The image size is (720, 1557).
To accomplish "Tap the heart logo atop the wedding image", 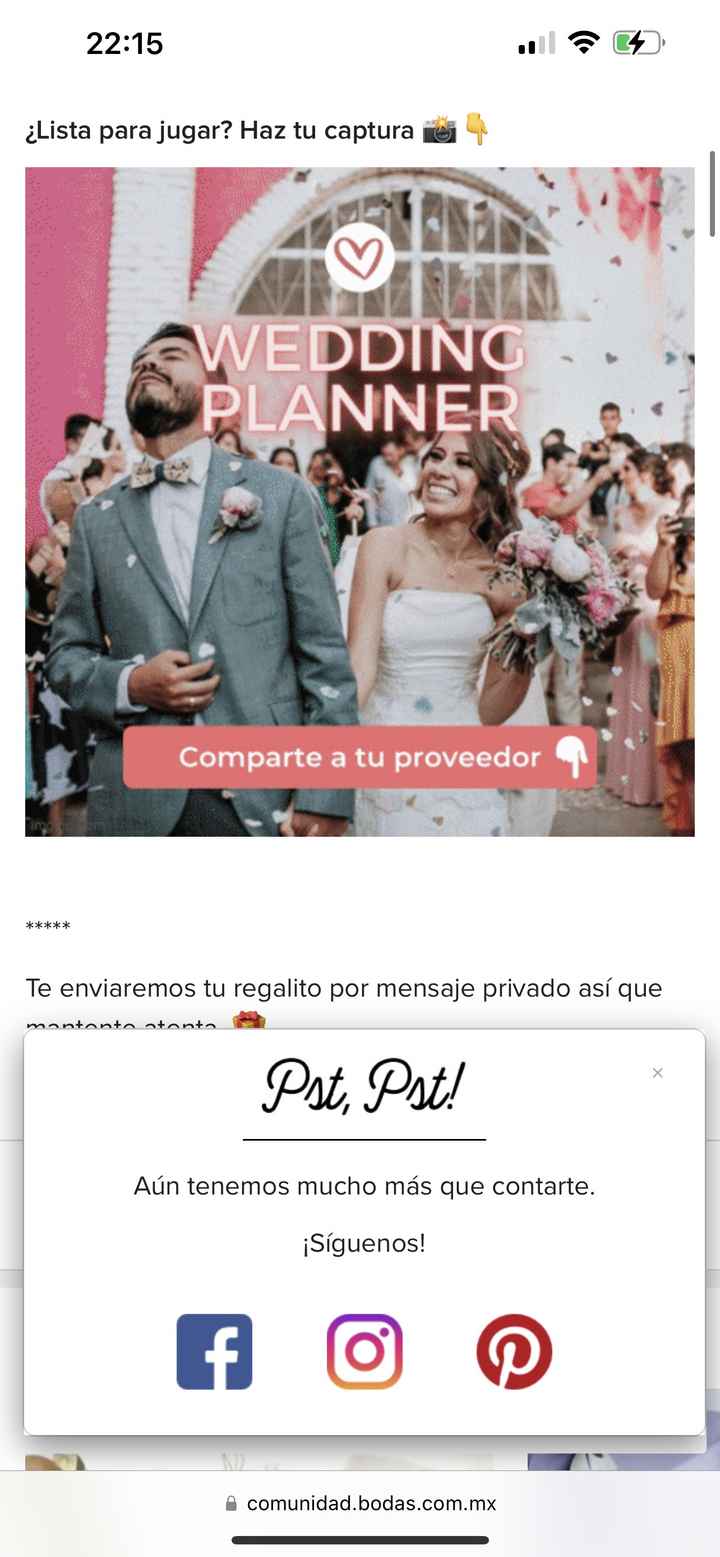I will coord(361,256).
